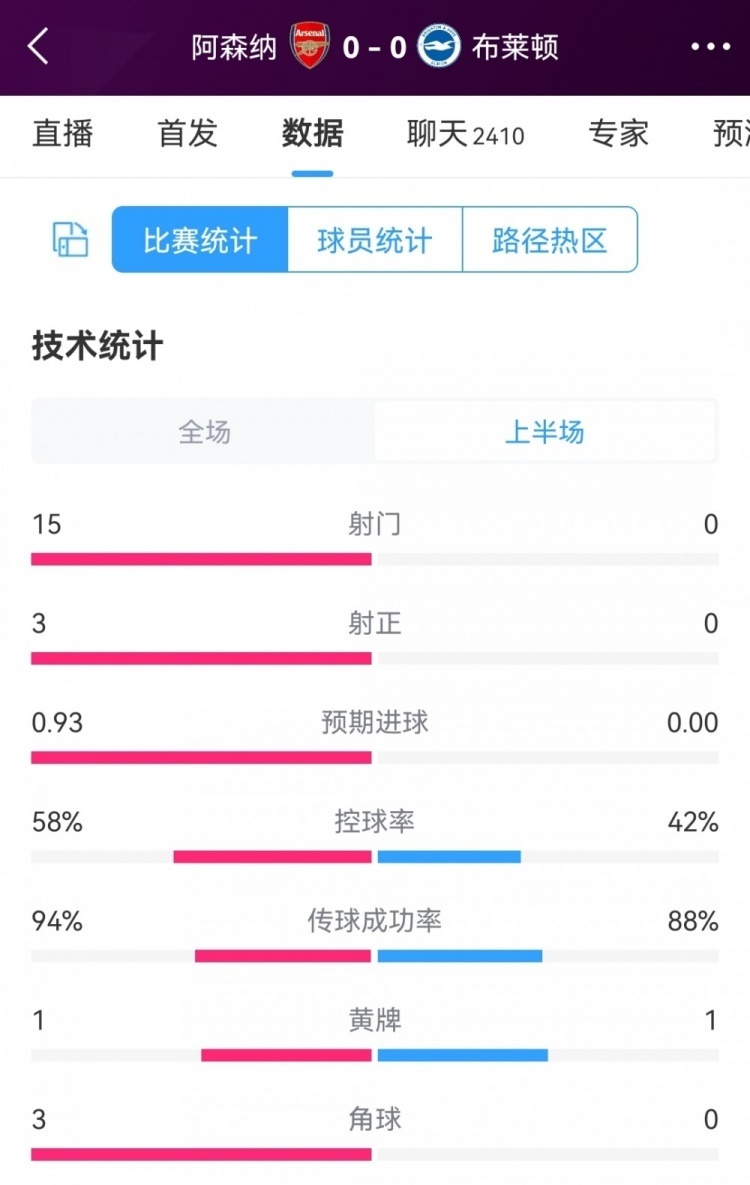Screen dimensions: 750x1185
Task: Open the more options ellipsis menu
Action: (x=712, y=45)
